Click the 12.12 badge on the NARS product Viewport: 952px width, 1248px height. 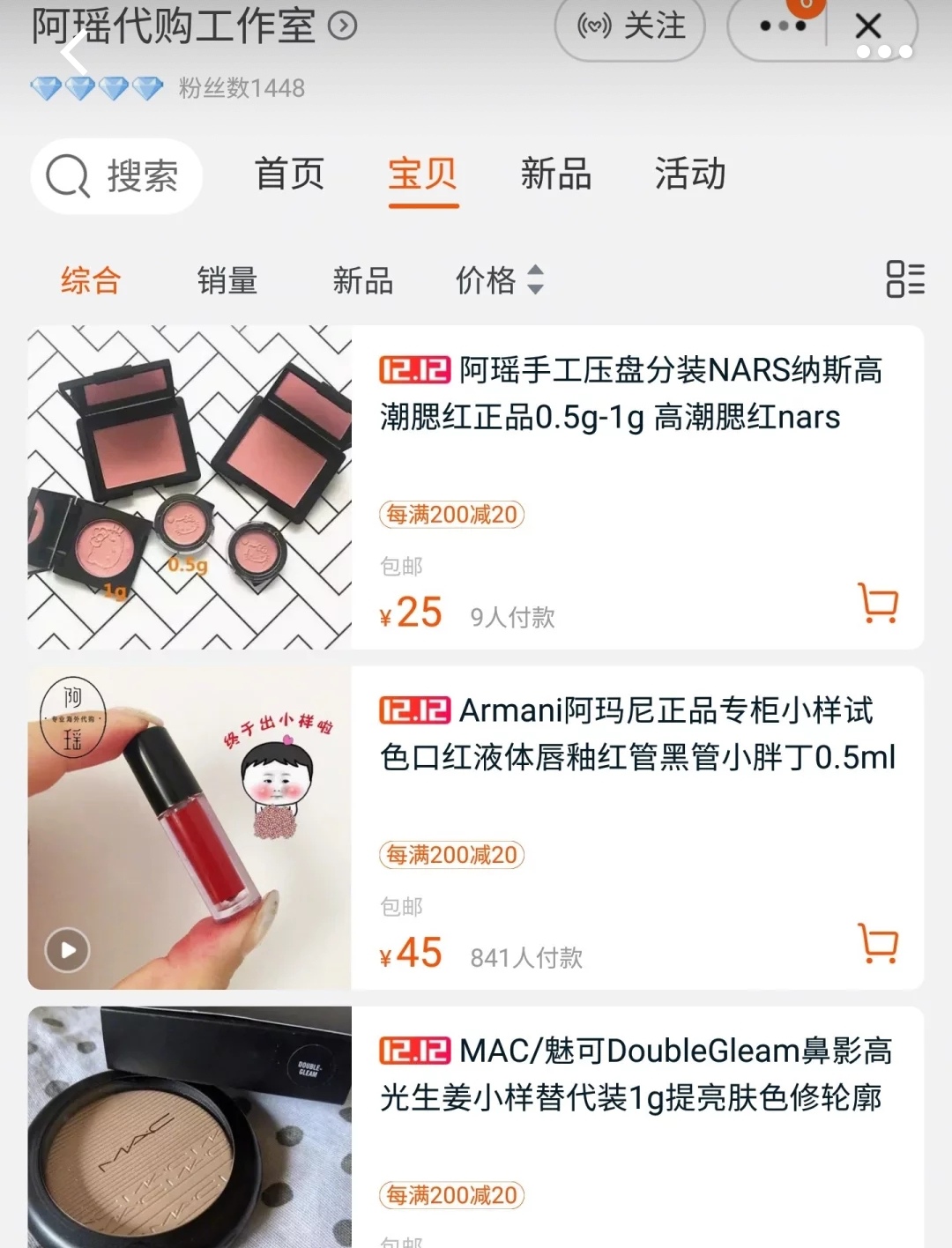click(413, 371)
